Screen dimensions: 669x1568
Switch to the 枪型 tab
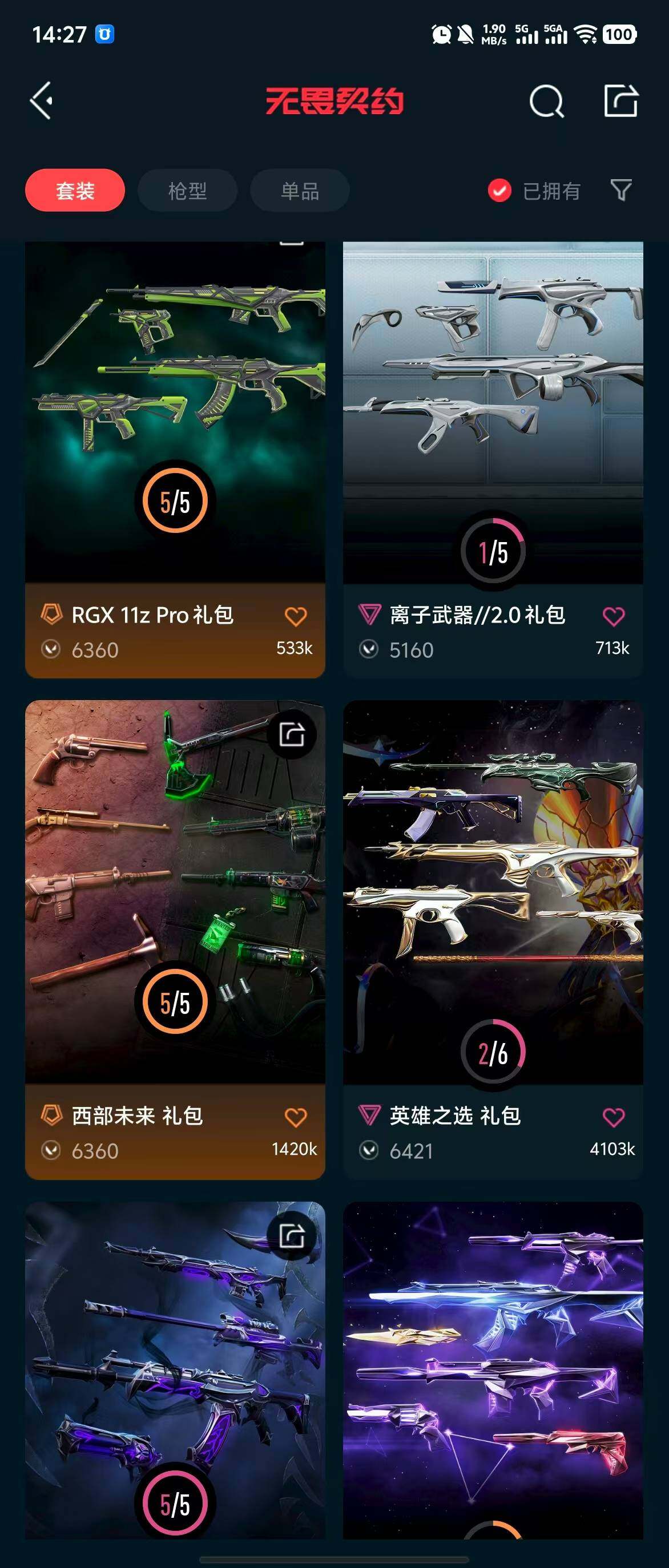coord(187,191)
